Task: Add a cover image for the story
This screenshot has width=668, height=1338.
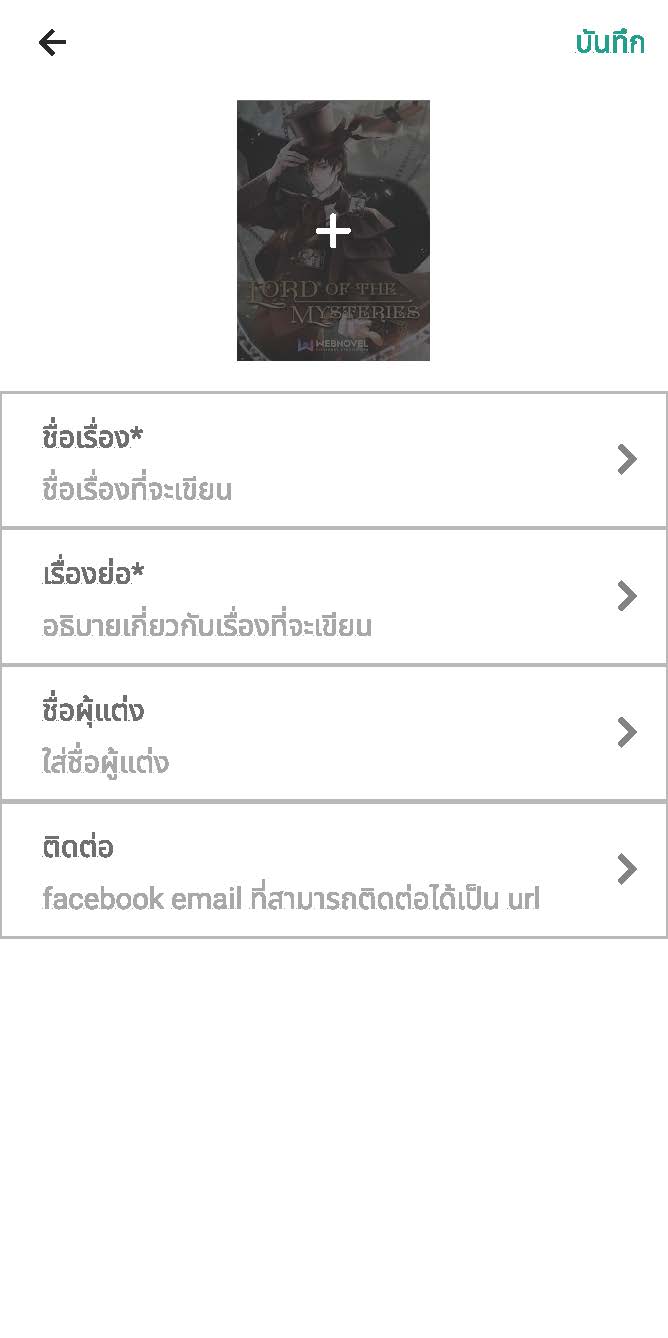Action: [333, 231]
